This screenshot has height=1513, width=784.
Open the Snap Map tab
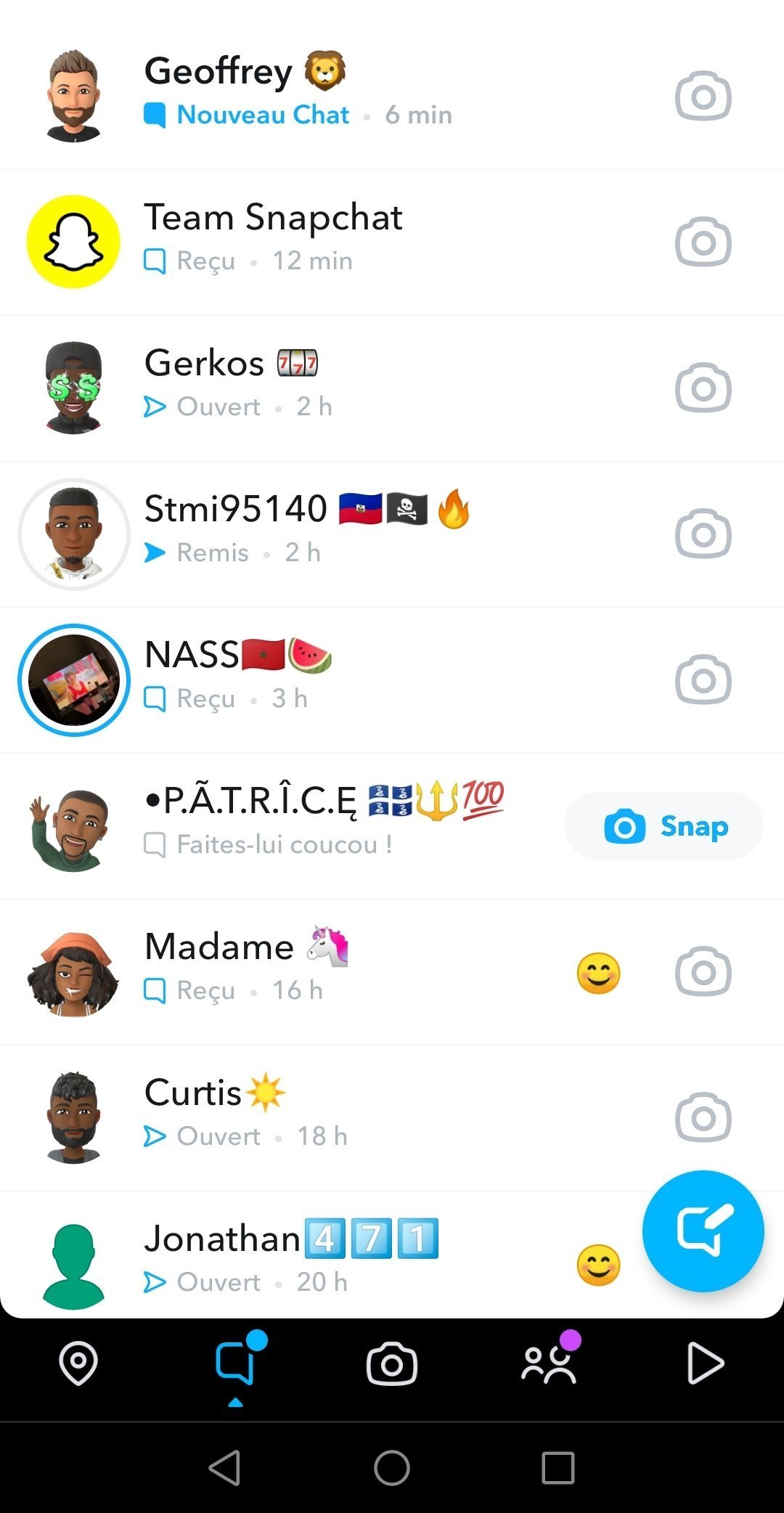coord(78,1363)
